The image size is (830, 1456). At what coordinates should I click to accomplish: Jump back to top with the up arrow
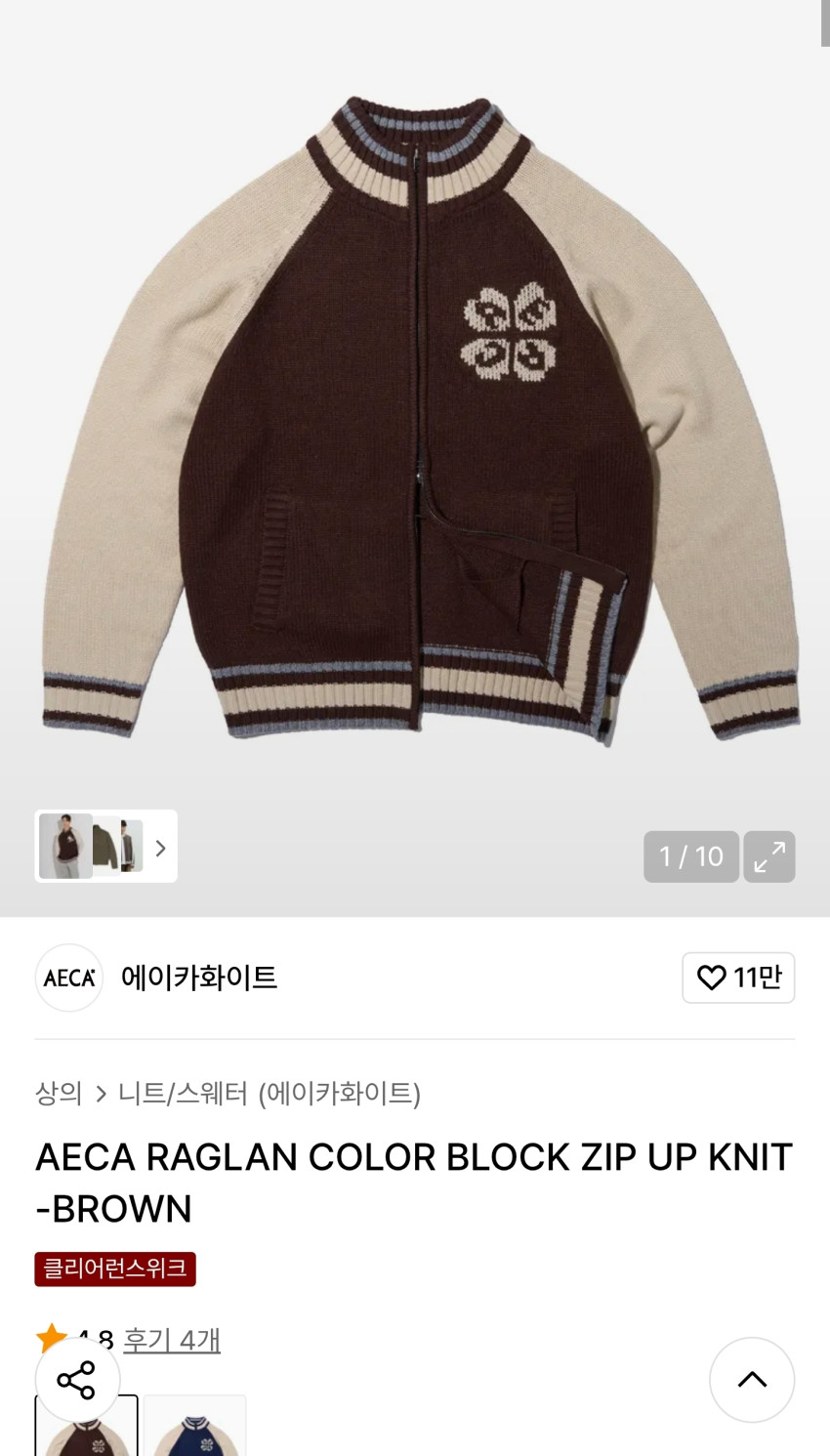click(751, 1379)
